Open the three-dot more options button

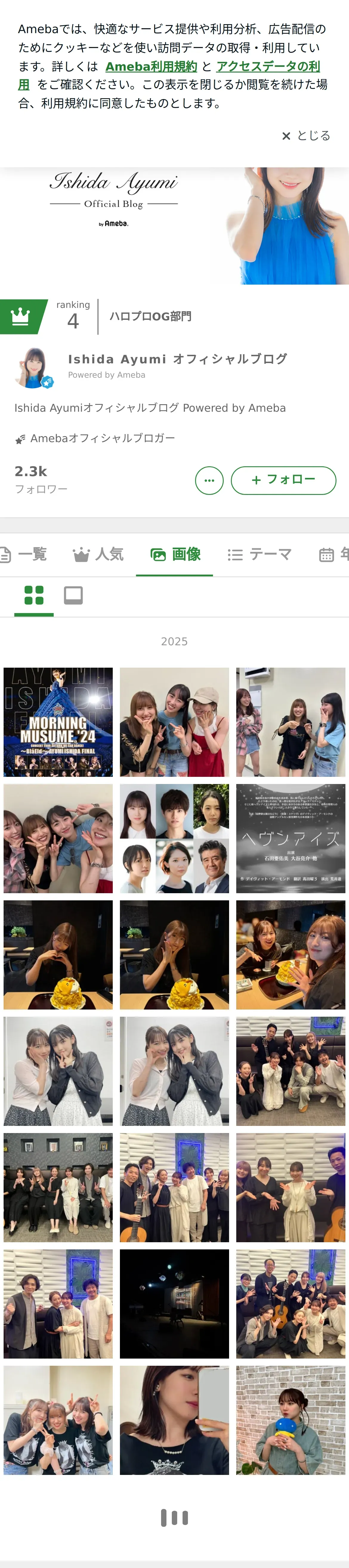[209, 480]
